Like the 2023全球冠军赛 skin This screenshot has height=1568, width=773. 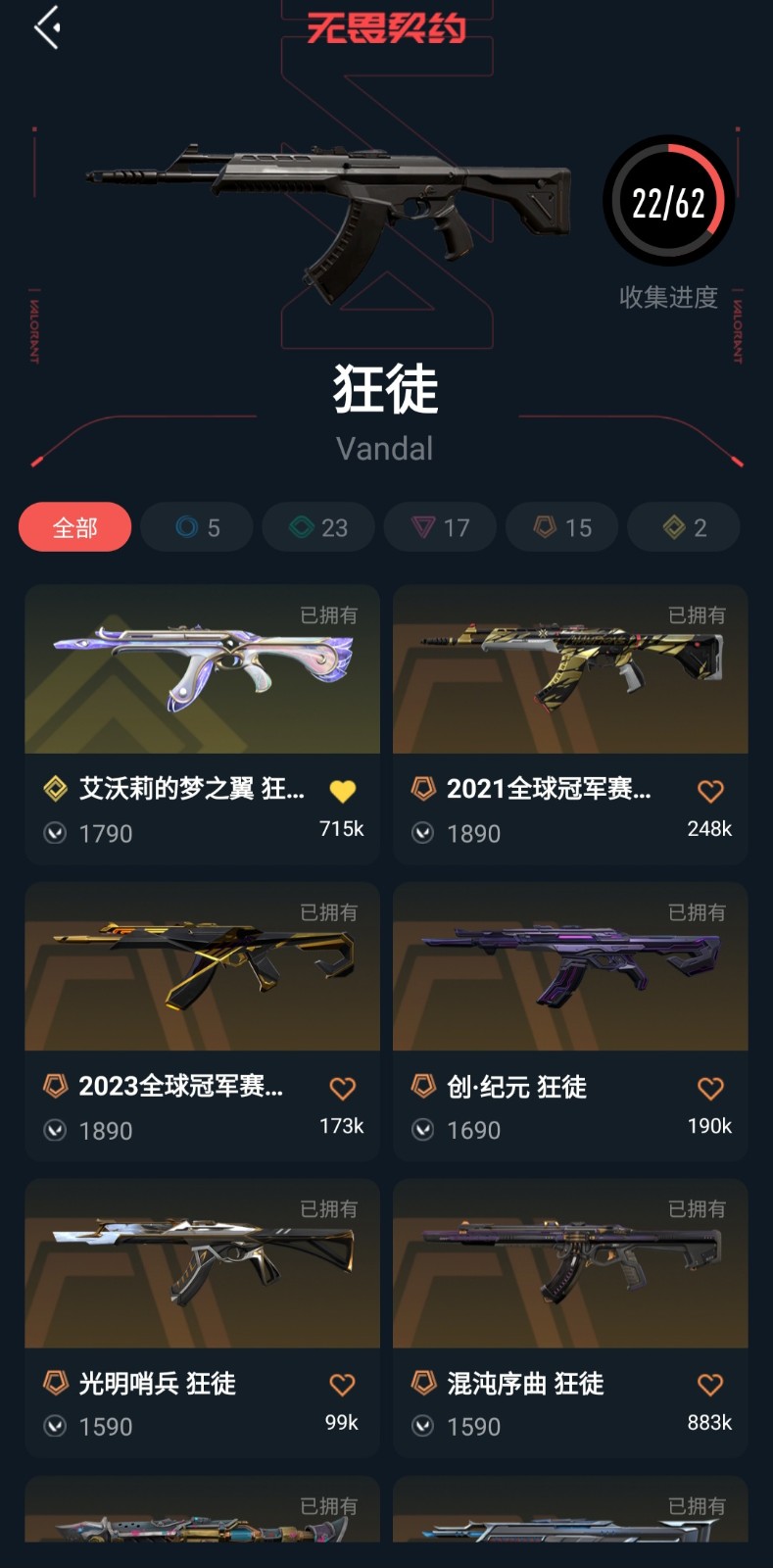[x=342, y=1087]
